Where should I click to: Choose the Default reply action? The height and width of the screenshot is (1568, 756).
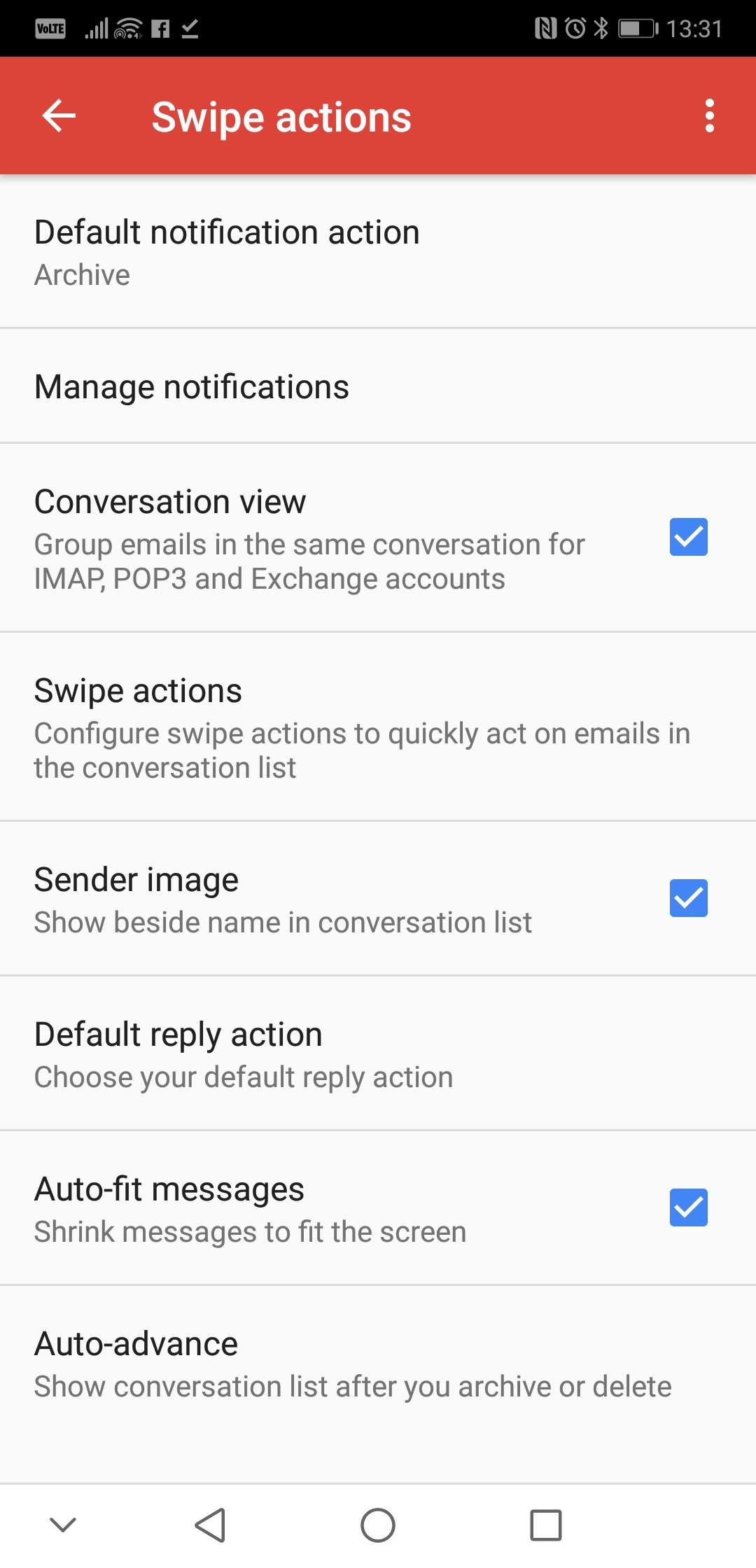378,1053
